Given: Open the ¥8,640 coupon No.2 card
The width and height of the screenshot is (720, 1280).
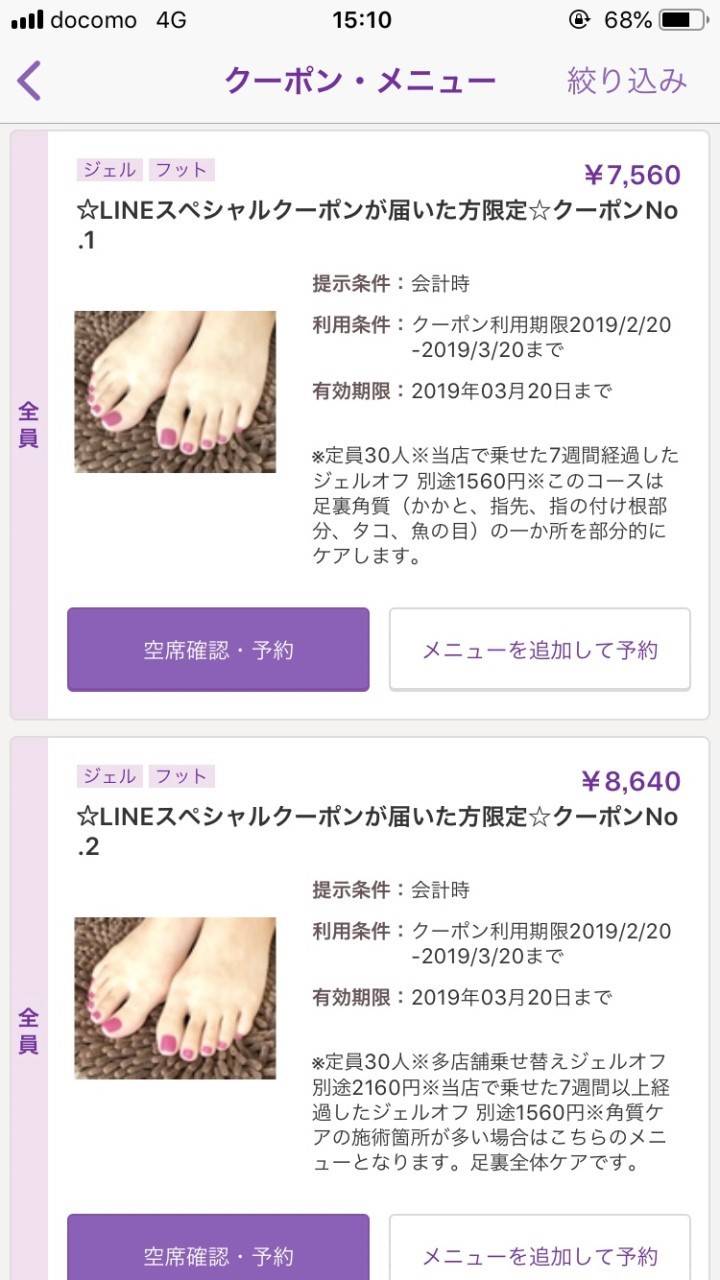Looking at the screenshot, I should coord(378,831).
